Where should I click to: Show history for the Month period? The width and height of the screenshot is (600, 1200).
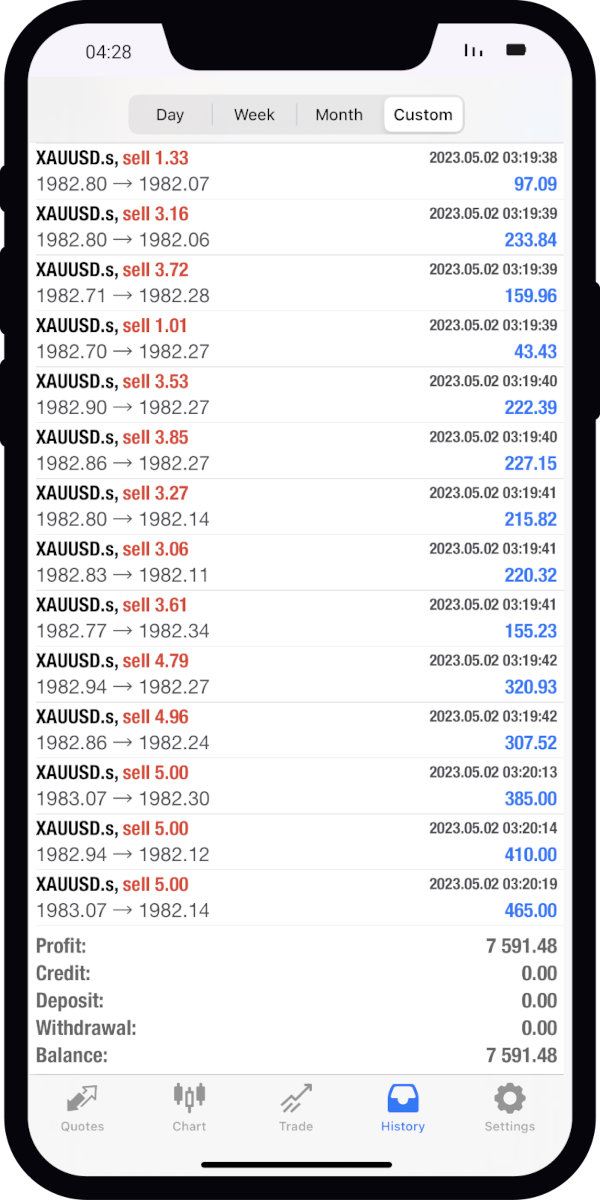(339, 115)
